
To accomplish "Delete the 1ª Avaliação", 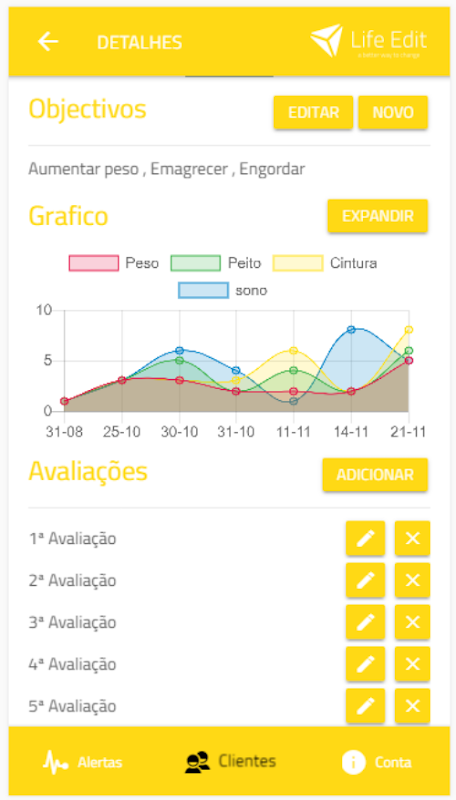I will coord(412,538).
